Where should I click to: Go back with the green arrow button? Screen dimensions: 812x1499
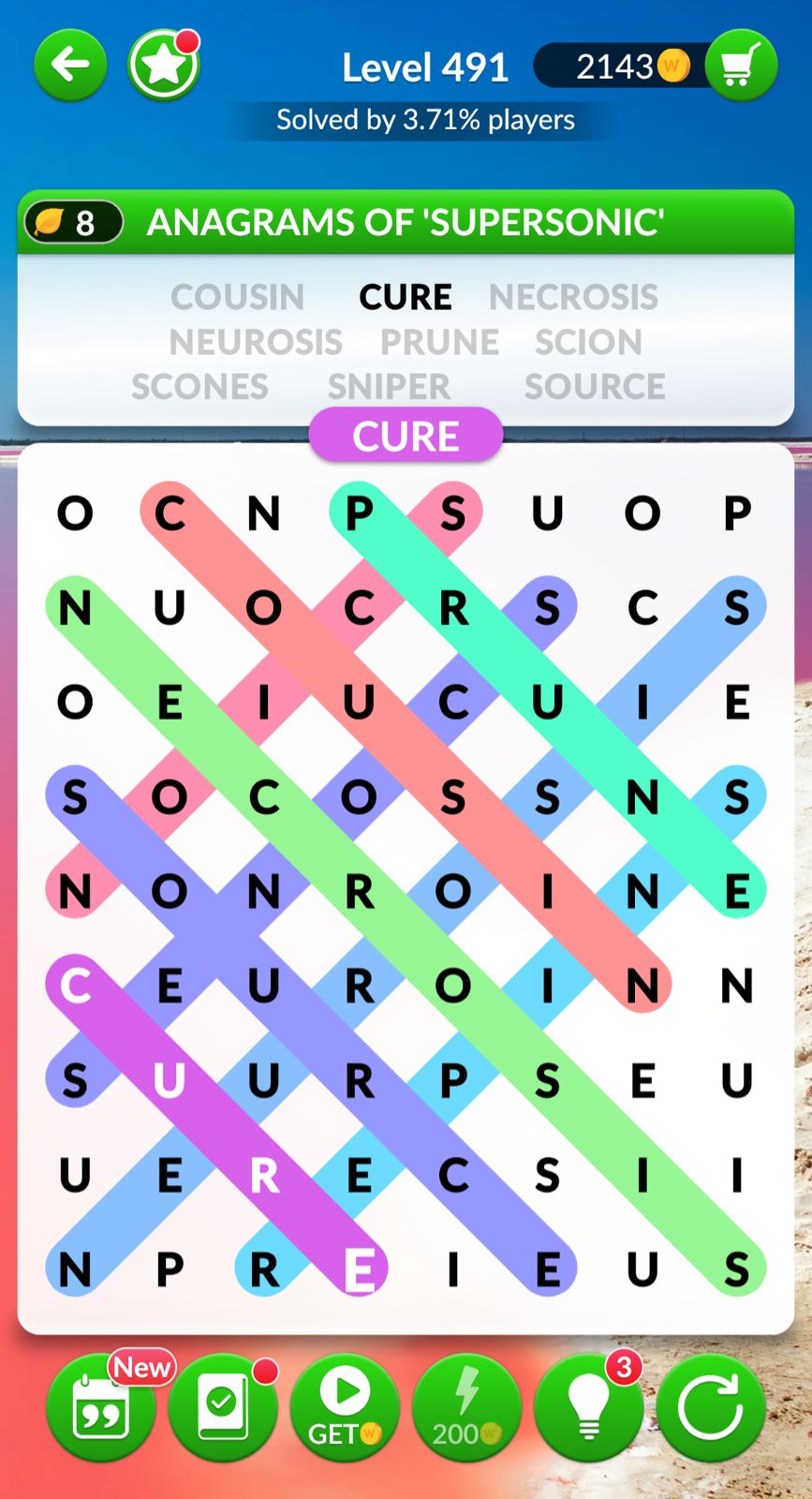coord(70,65)
